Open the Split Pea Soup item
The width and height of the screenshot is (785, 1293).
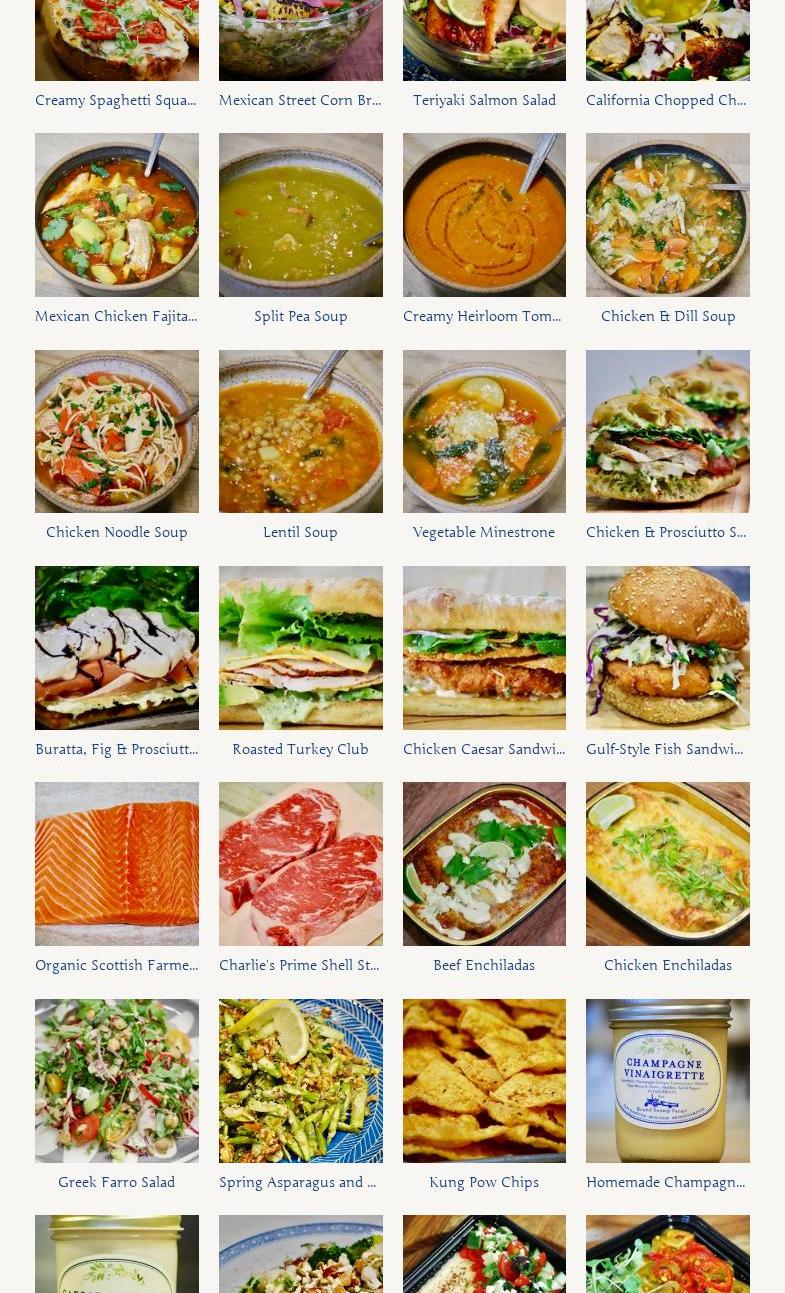click(x=300, y=215)
